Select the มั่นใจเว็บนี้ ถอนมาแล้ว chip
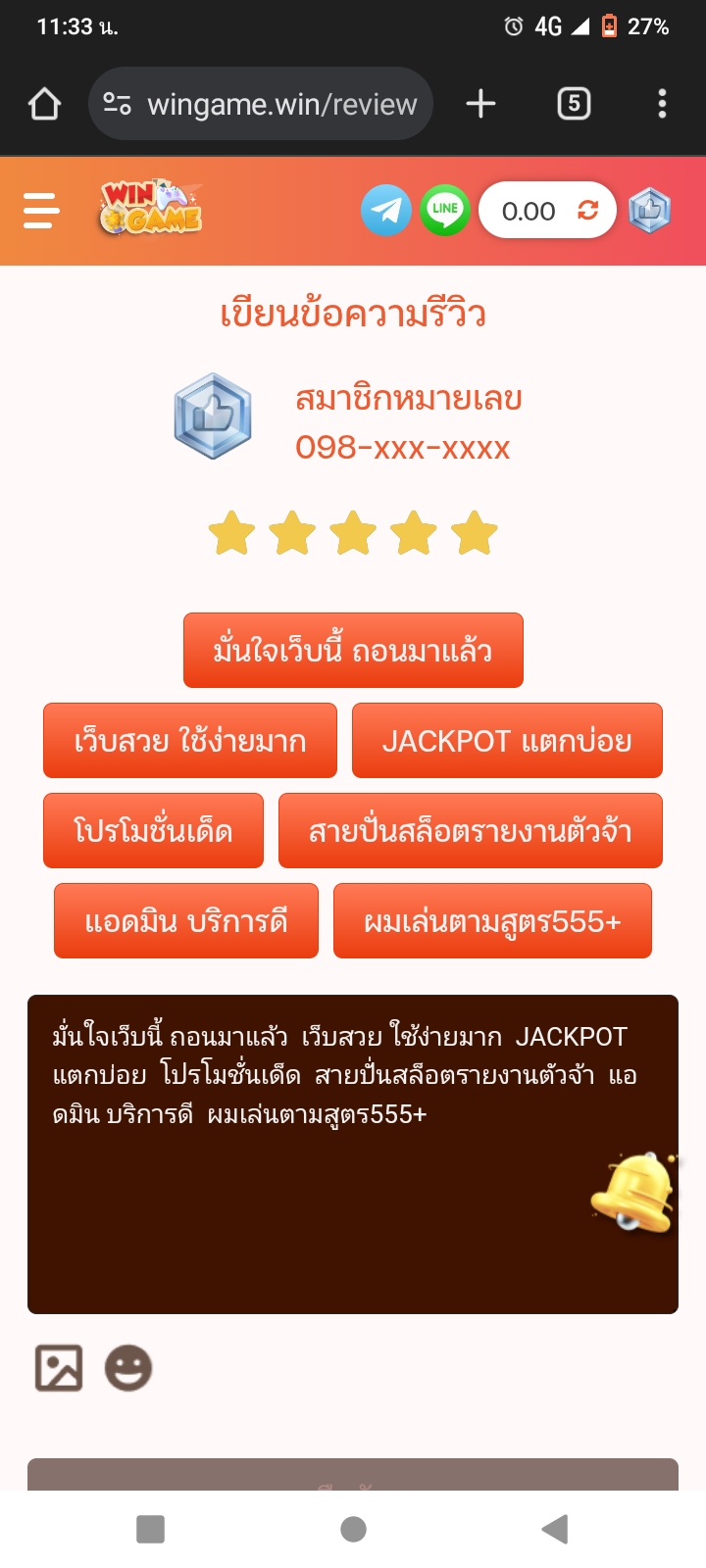Viewport: 706px width, 1568px height. (353, 651)
